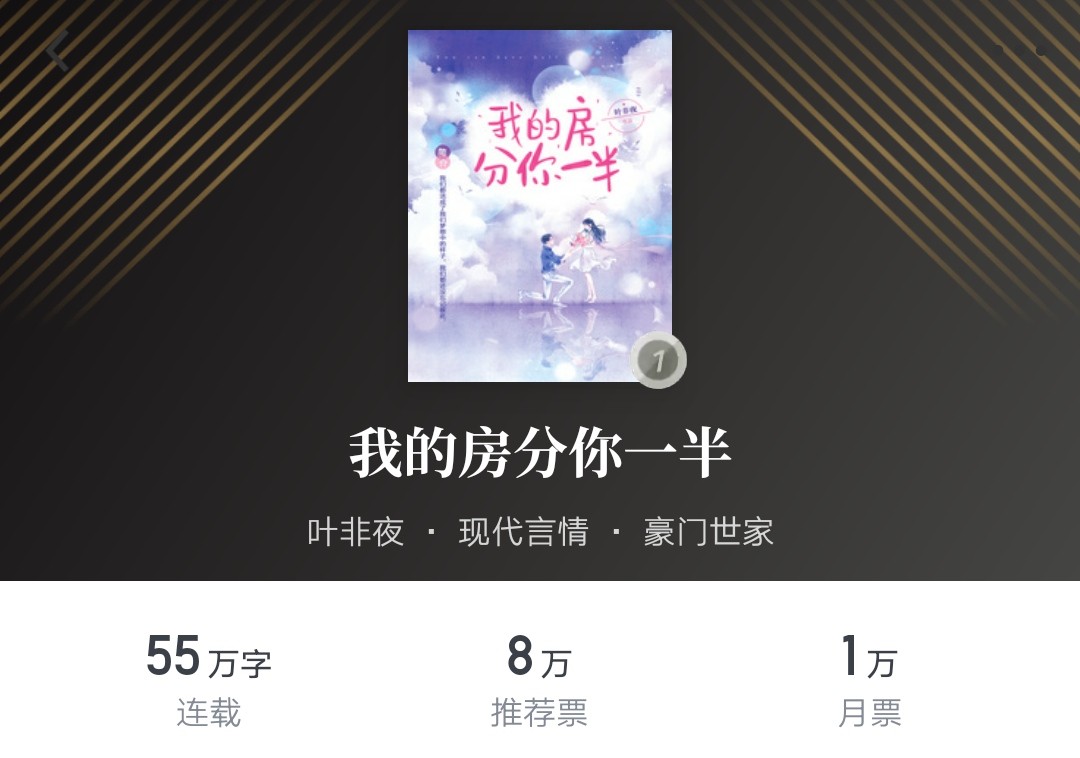View the 1万 月票 details
1080x758 pixels.
[869, 681]
